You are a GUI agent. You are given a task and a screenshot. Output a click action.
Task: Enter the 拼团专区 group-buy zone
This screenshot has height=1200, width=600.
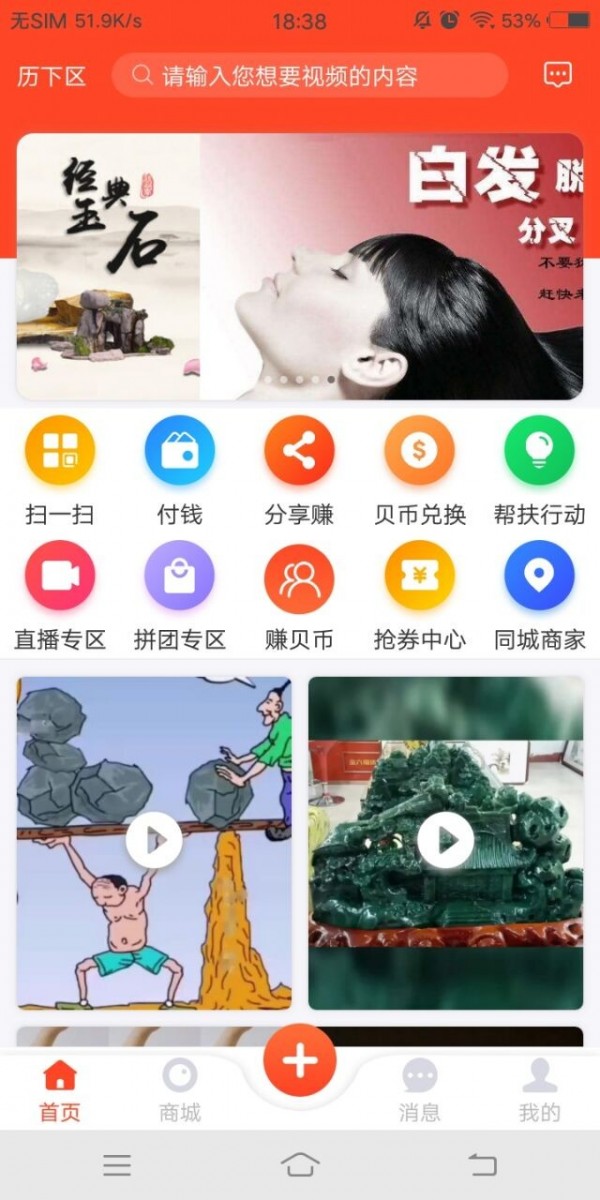[x=180, y=576]
